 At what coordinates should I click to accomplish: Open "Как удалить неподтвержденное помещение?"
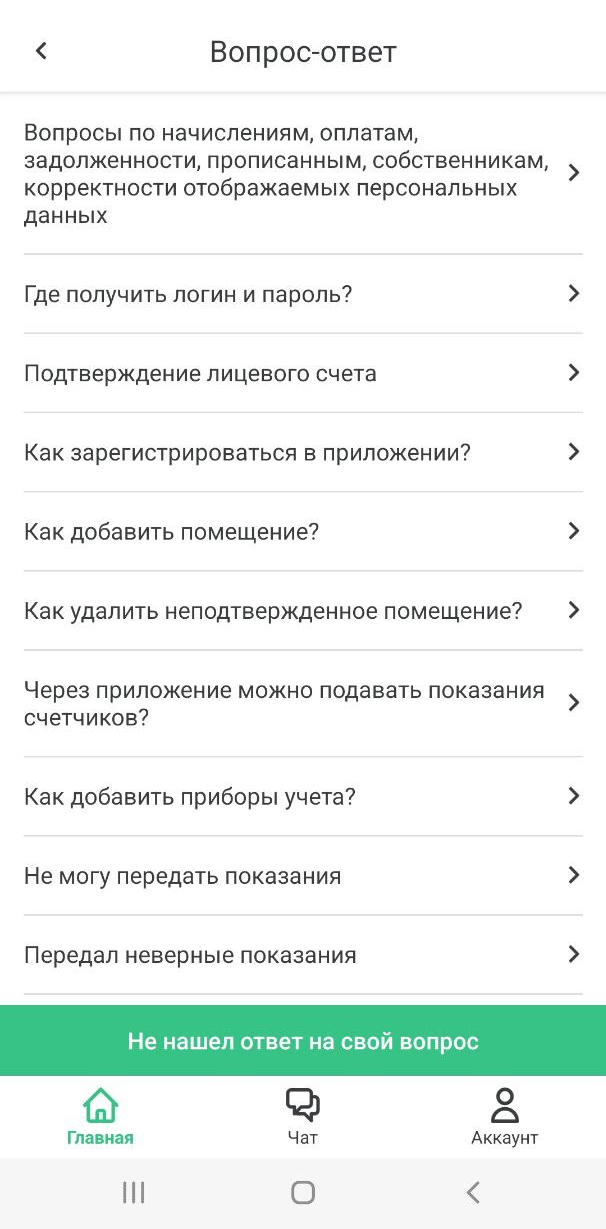pos(302,610)
